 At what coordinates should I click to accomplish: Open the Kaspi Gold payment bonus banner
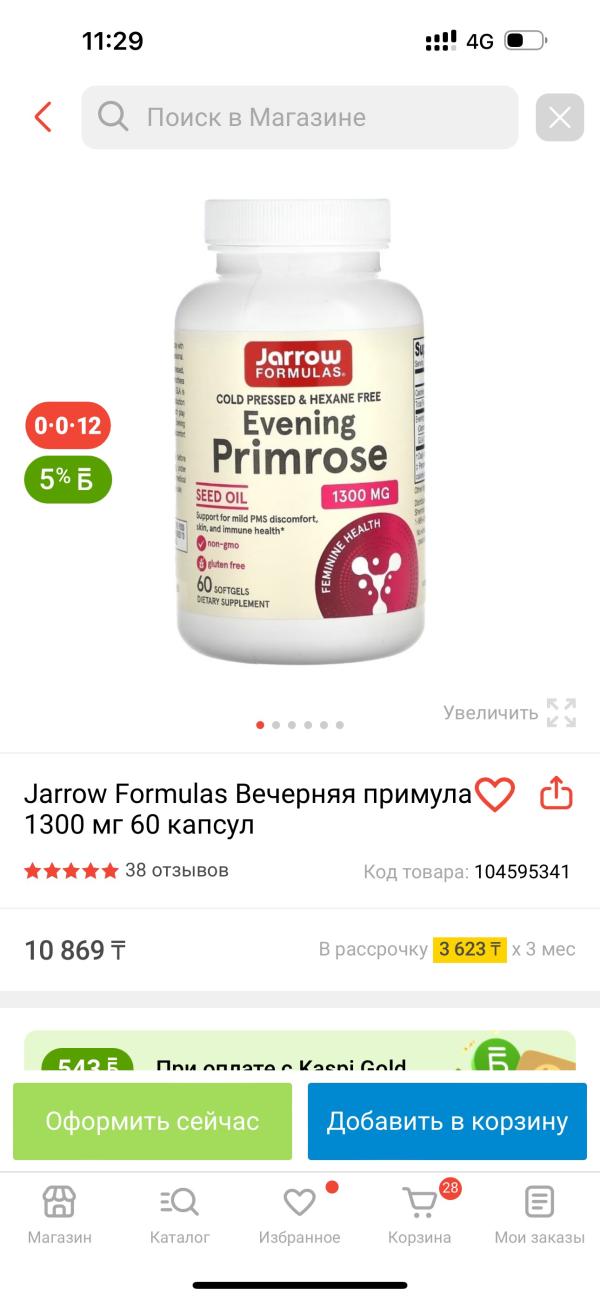point(300,1052)
